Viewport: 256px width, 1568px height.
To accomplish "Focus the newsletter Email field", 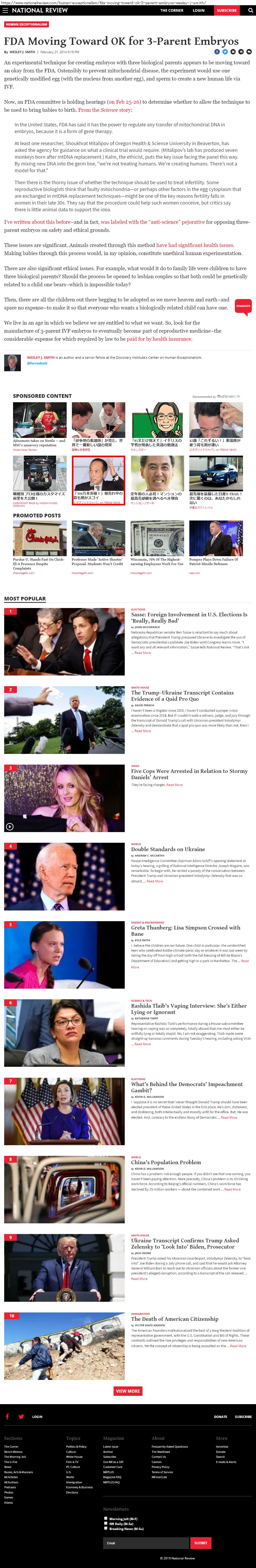I will (146, 1542).
